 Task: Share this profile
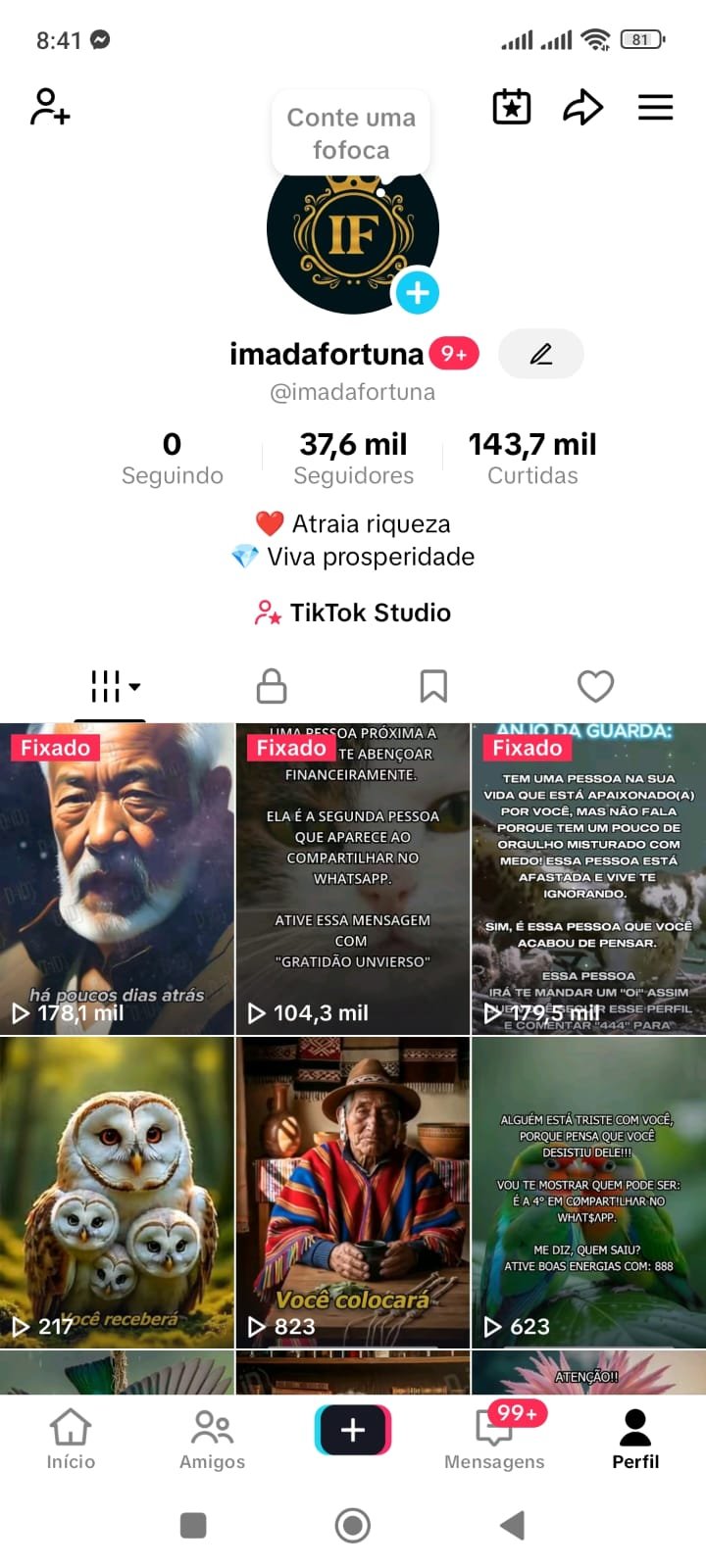click(582, 107)
